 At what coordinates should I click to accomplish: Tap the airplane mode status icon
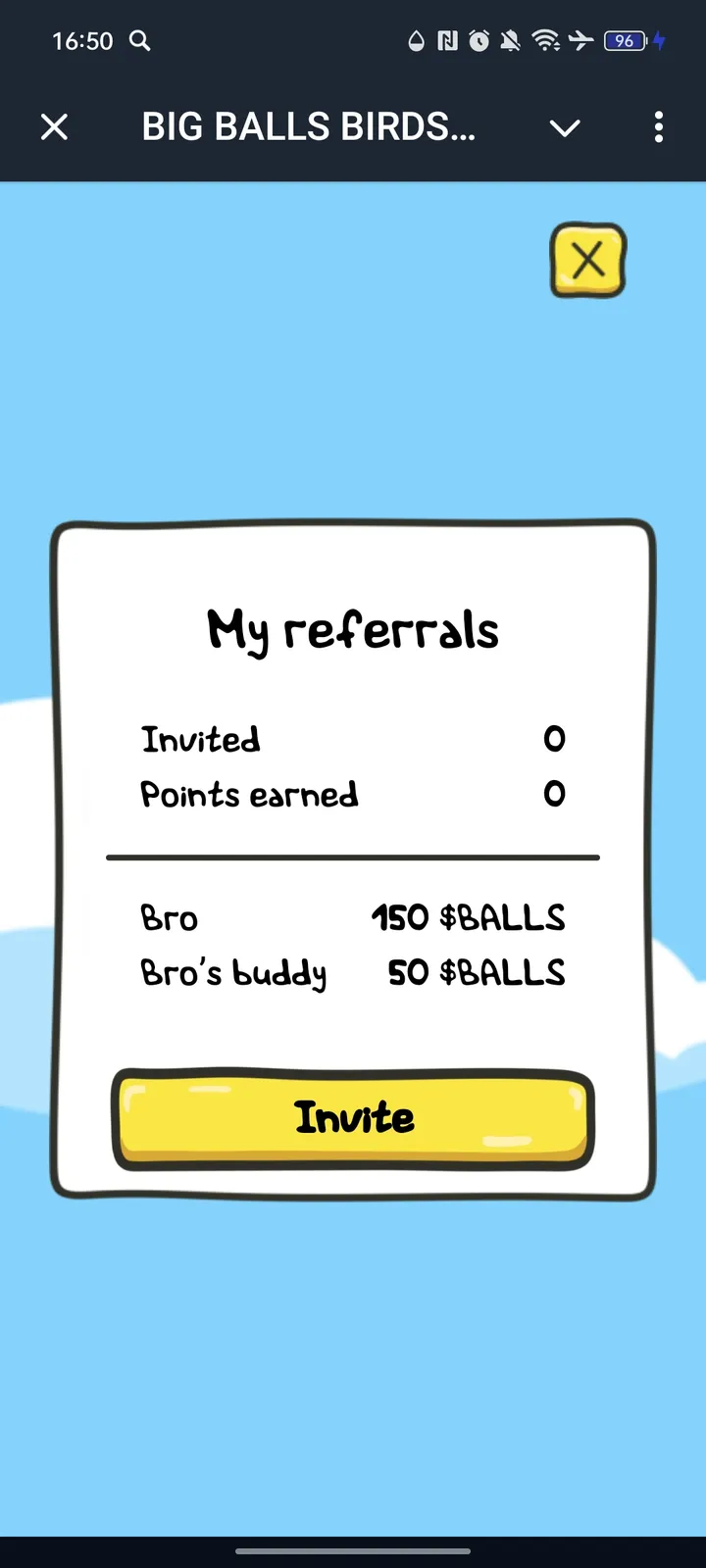click(579, 41)
